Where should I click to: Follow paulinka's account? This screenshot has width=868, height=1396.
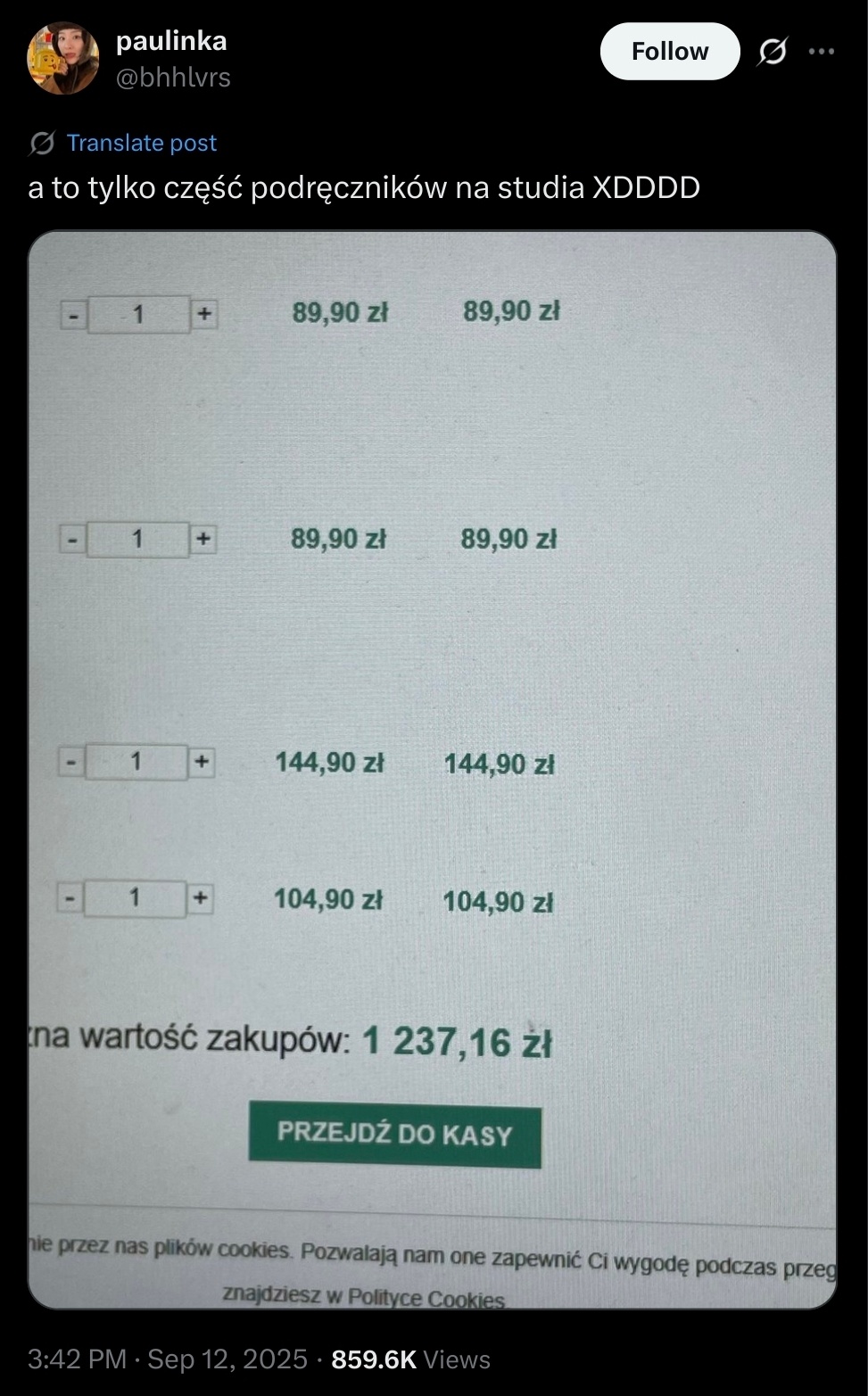[x=669, y=52]
